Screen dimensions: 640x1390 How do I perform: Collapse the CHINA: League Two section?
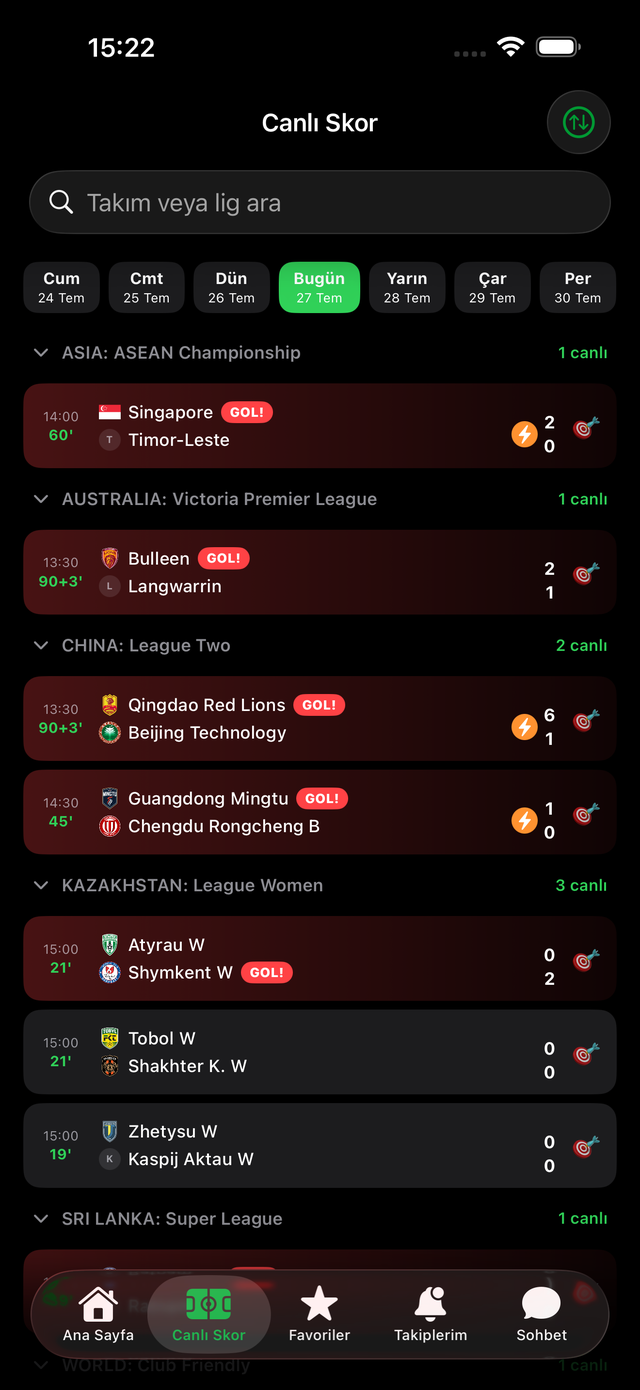tap(41, 645)
